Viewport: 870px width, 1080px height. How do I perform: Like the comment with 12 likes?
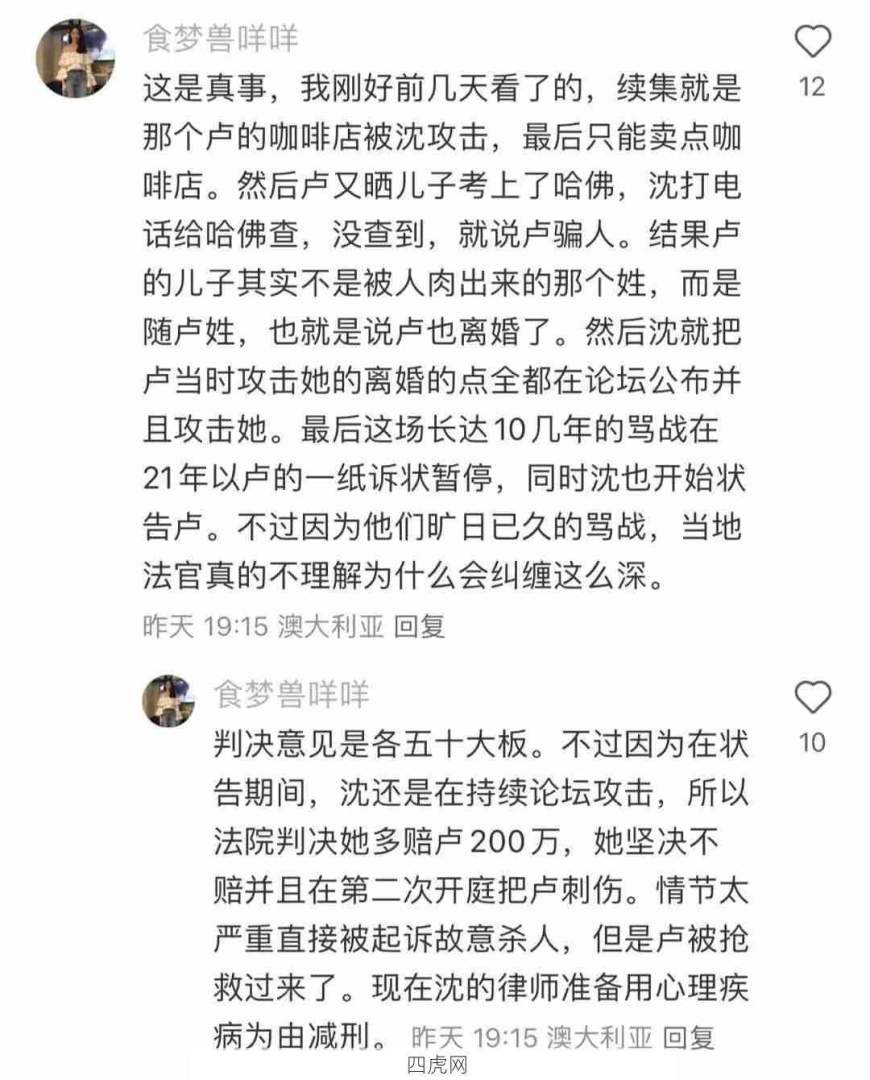(813, 42)
